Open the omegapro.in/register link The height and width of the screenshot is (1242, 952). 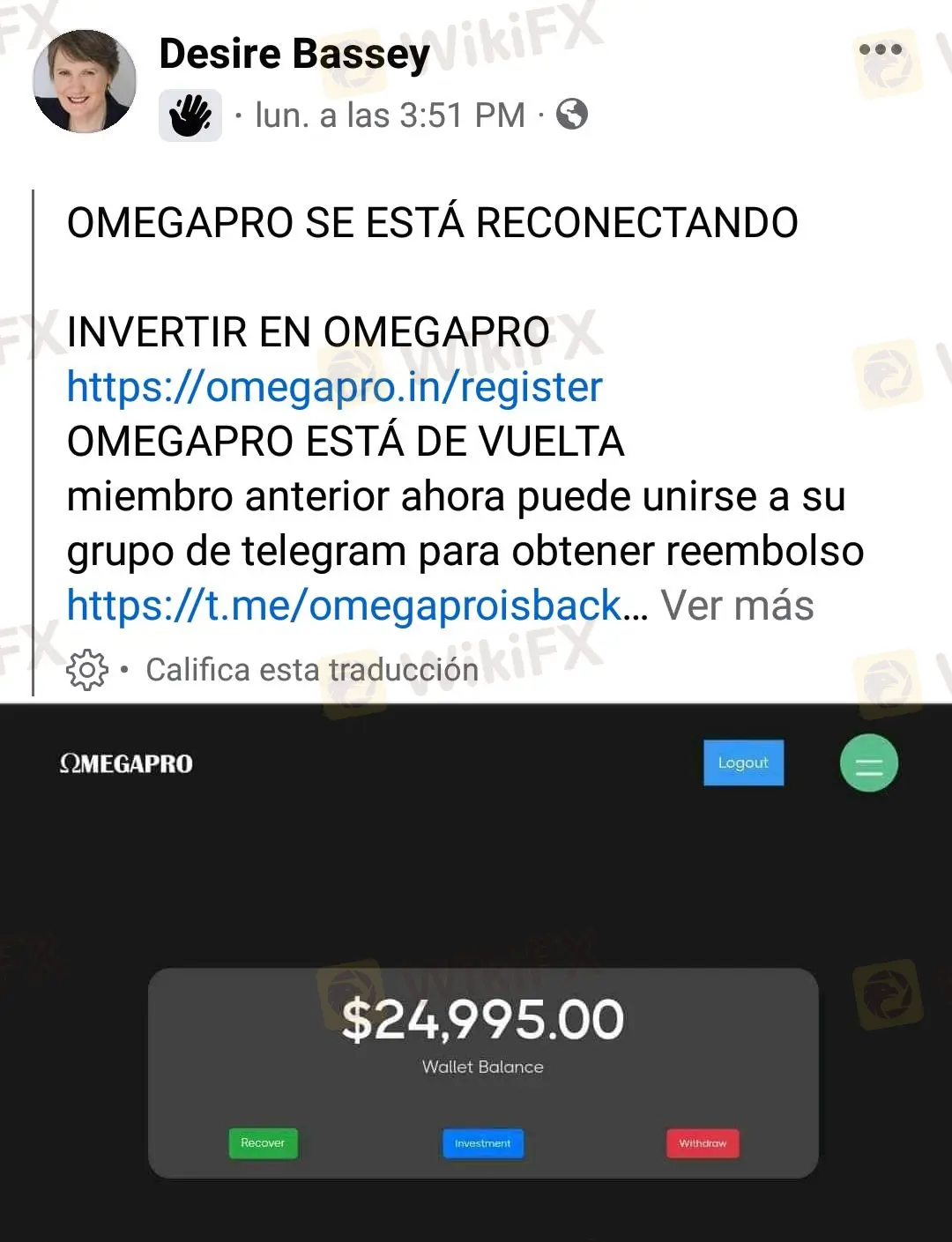coord(335,387)
